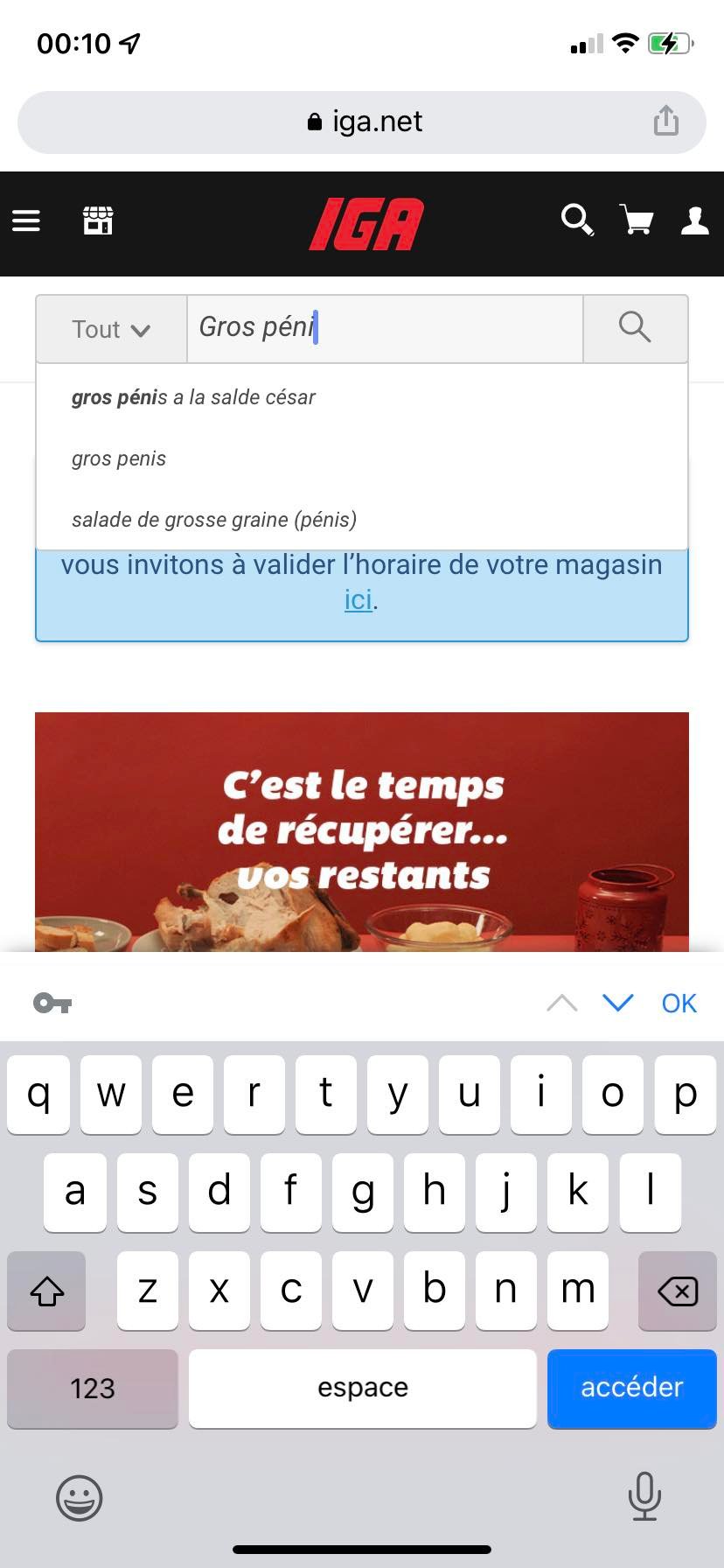724x1568 pixels.
Task: Expand the Tout category dropdown
Action: click(111, 329)
